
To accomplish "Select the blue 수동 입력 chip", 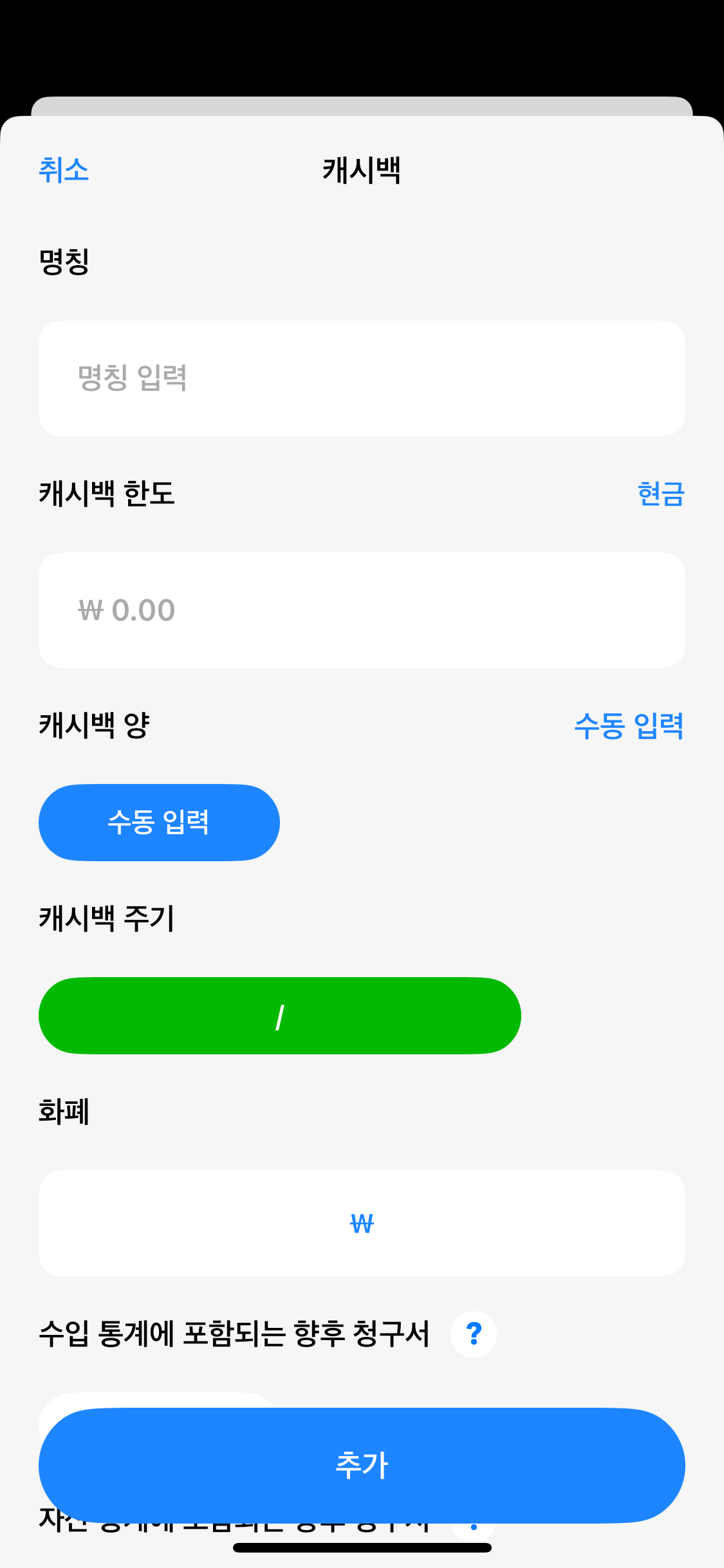I will click(158, 822).
